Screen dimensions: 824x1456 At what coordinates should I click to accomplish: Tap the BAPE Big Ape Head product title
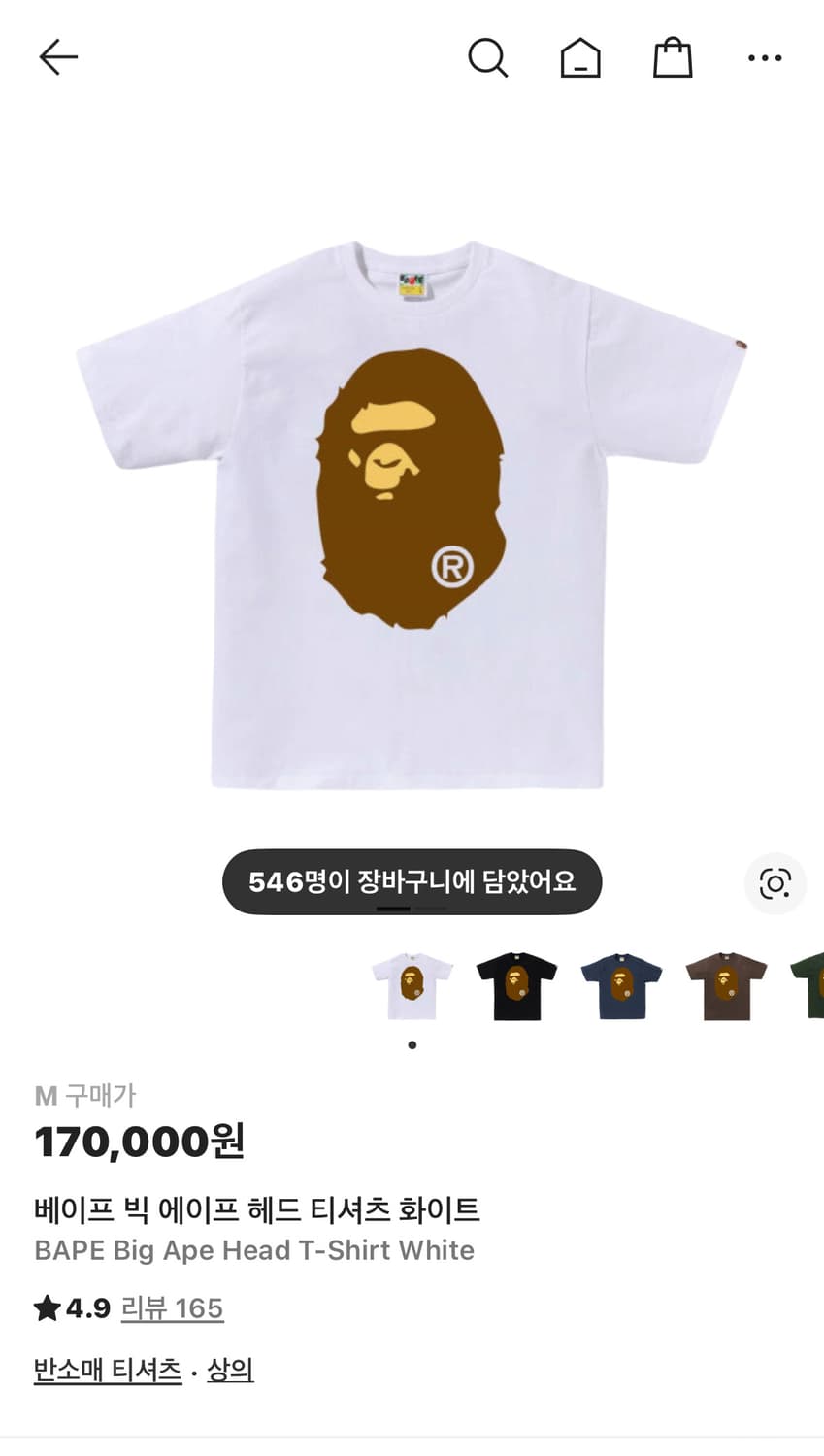point(253,1250)
